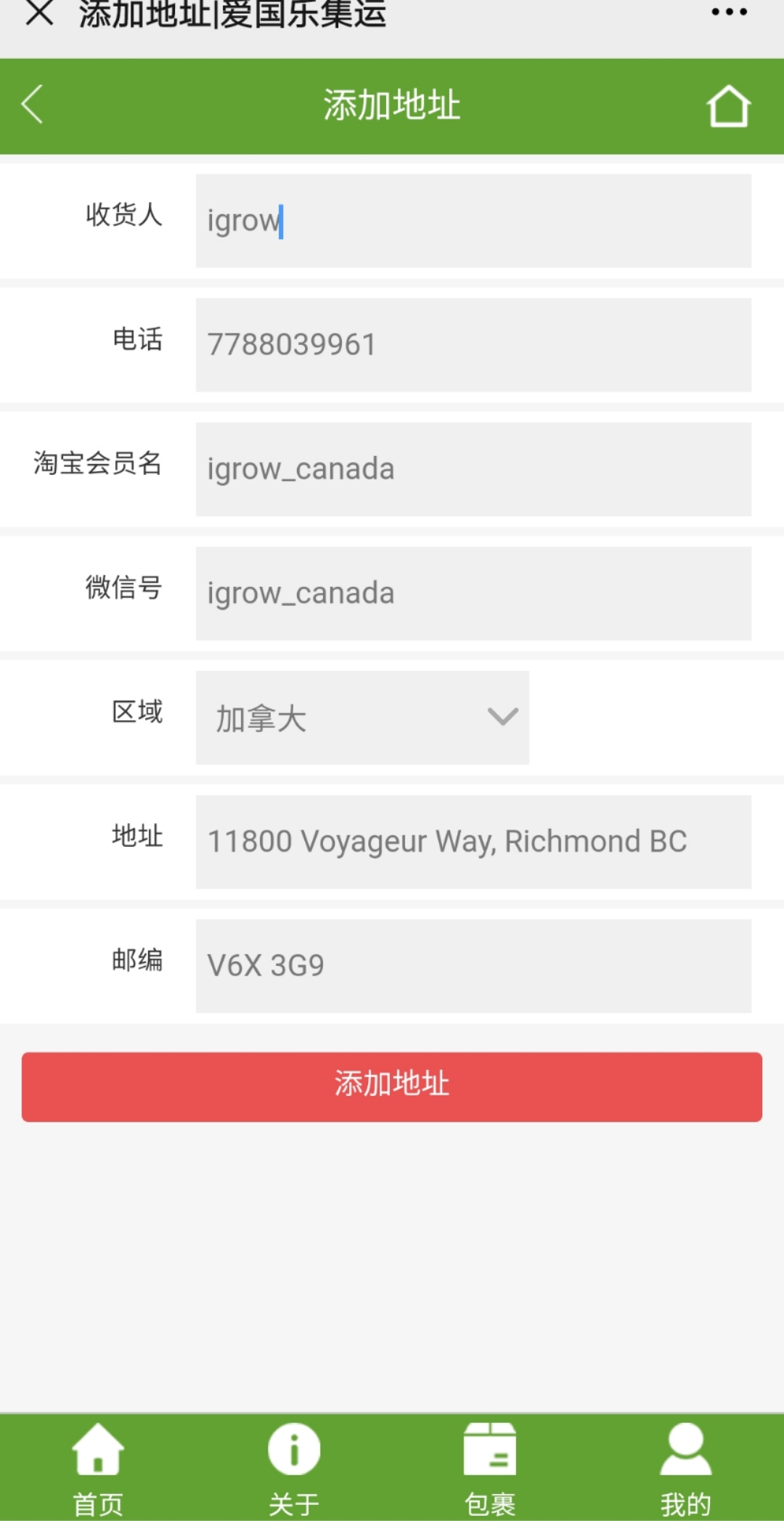Edit the 收货人 name field
Image resolution: width=784 pixels, height=1521 pixels.
point(473,221)
